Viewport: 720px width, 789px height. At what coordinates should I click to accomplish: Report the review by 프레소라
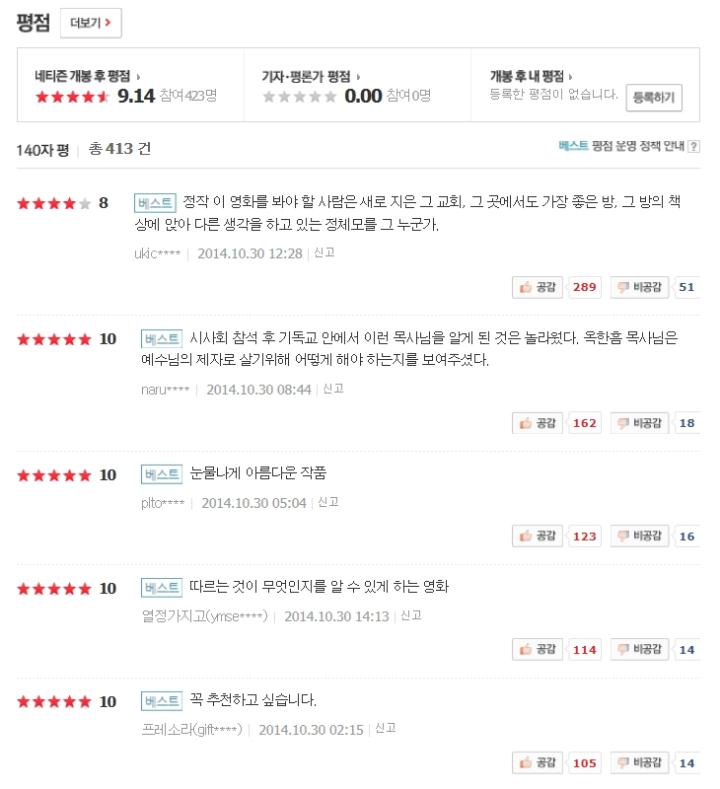coord(385,728)
